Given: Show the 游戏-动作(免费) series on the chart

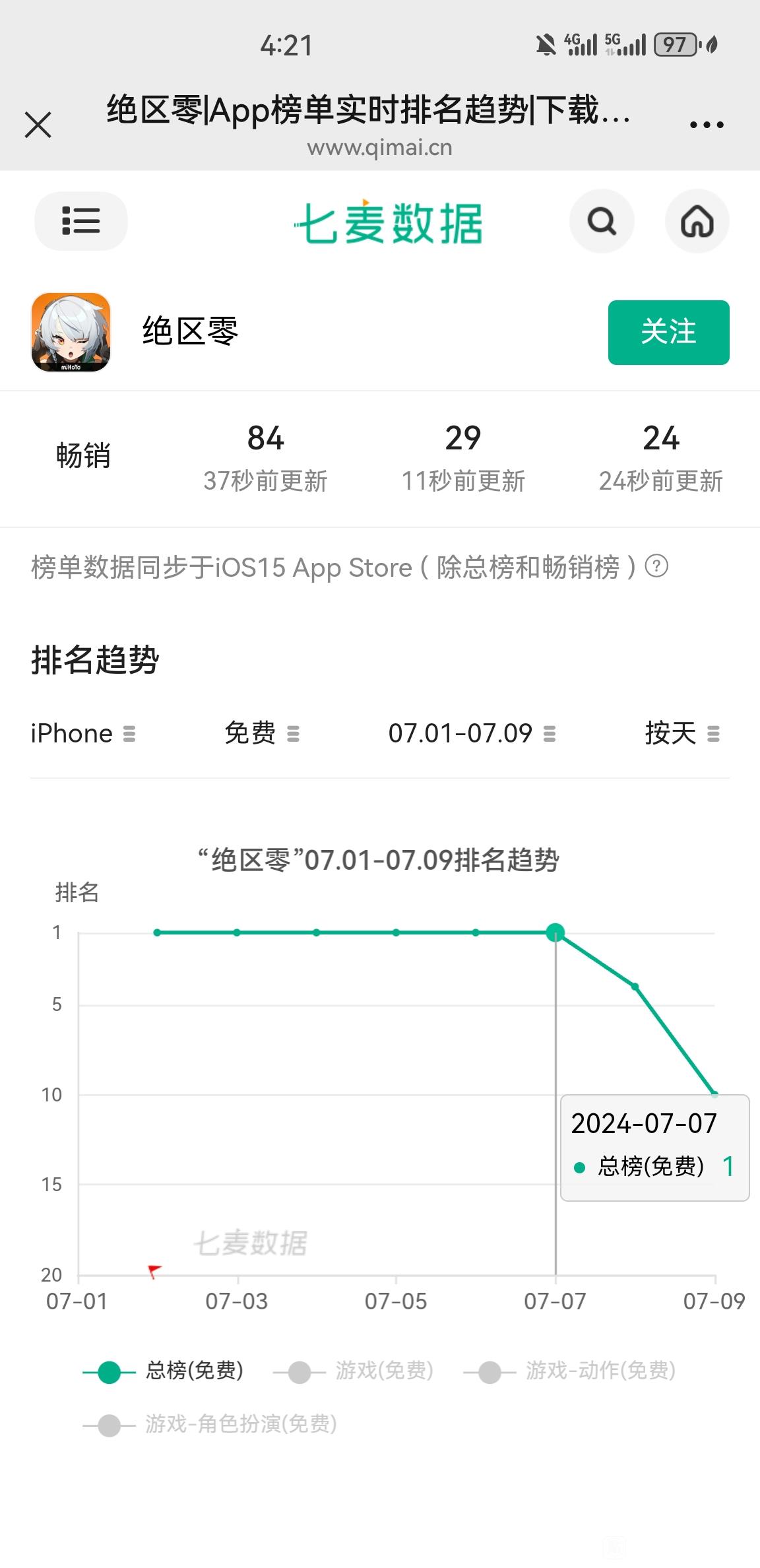Looking at the screenshot, I should tap(569, 1371).
